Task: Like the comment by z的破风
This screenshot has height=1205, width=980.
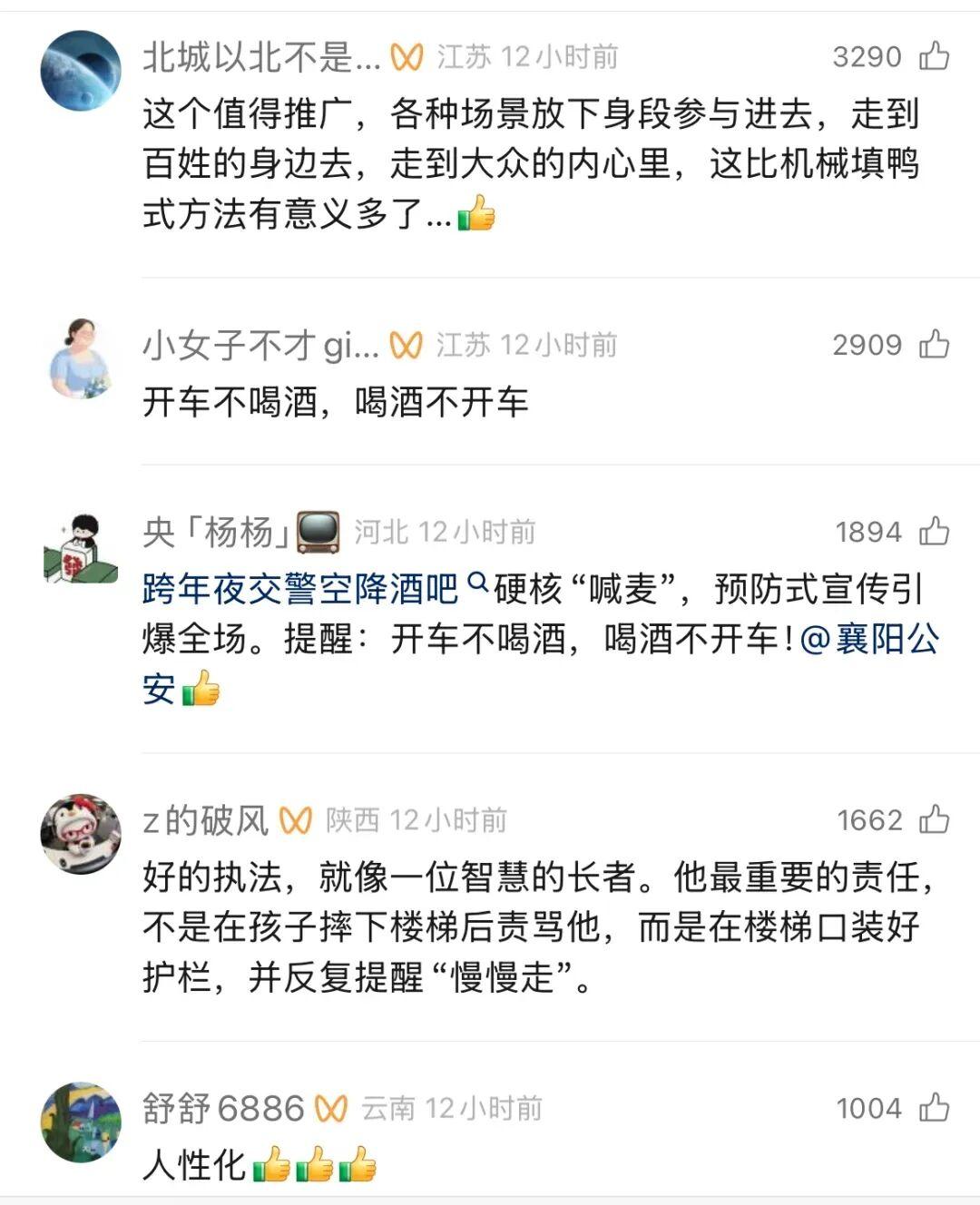Action: [x=934, y=820]
